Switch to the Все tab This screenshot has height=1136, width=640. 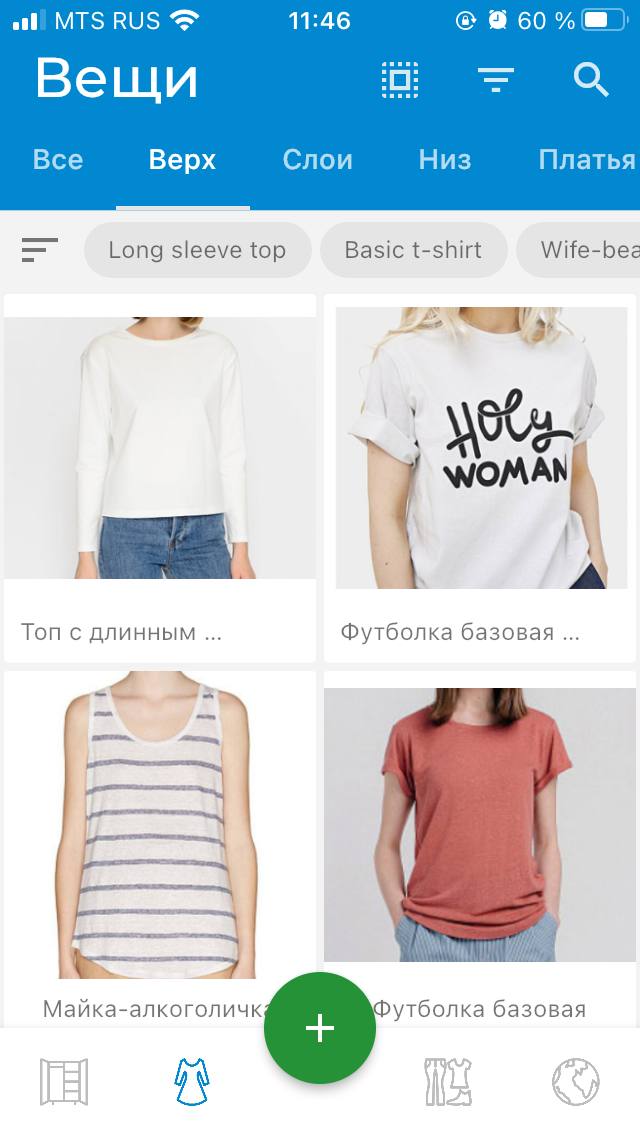click(x=58, y=160)
